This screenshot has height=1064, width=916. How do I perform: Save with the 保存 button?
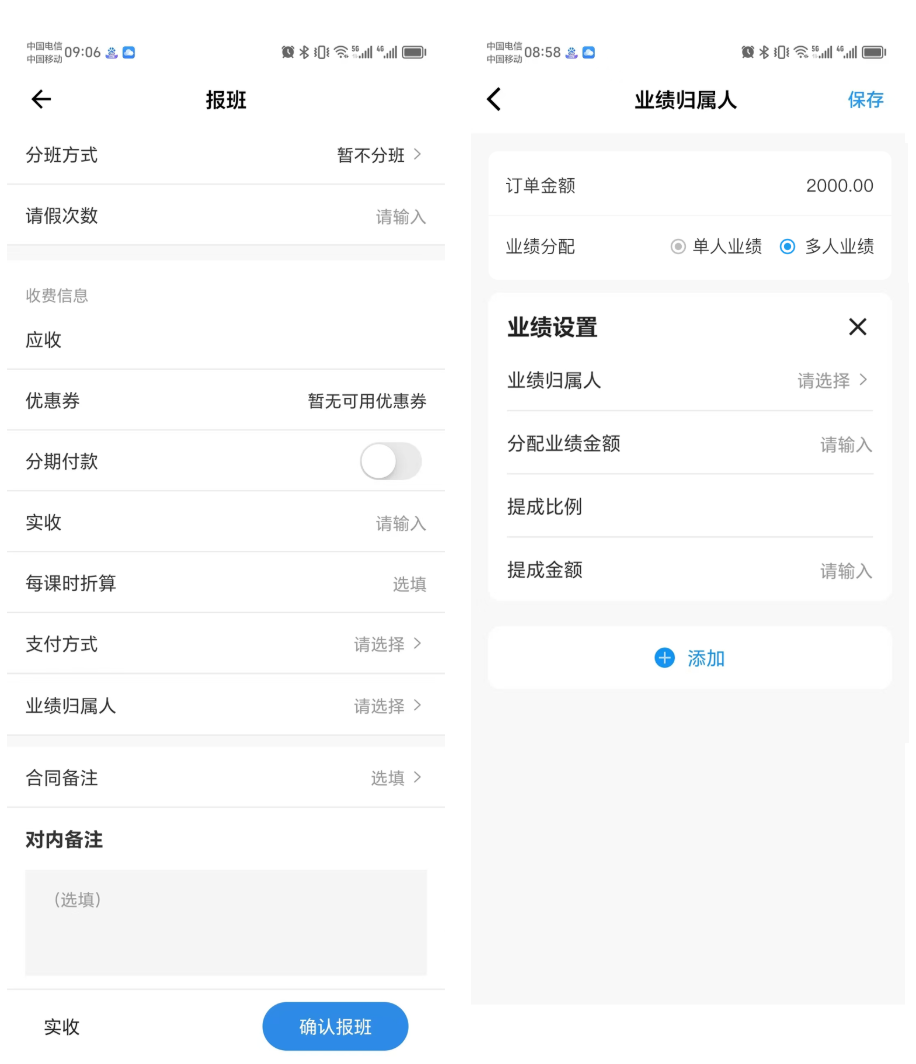[865, 100]
